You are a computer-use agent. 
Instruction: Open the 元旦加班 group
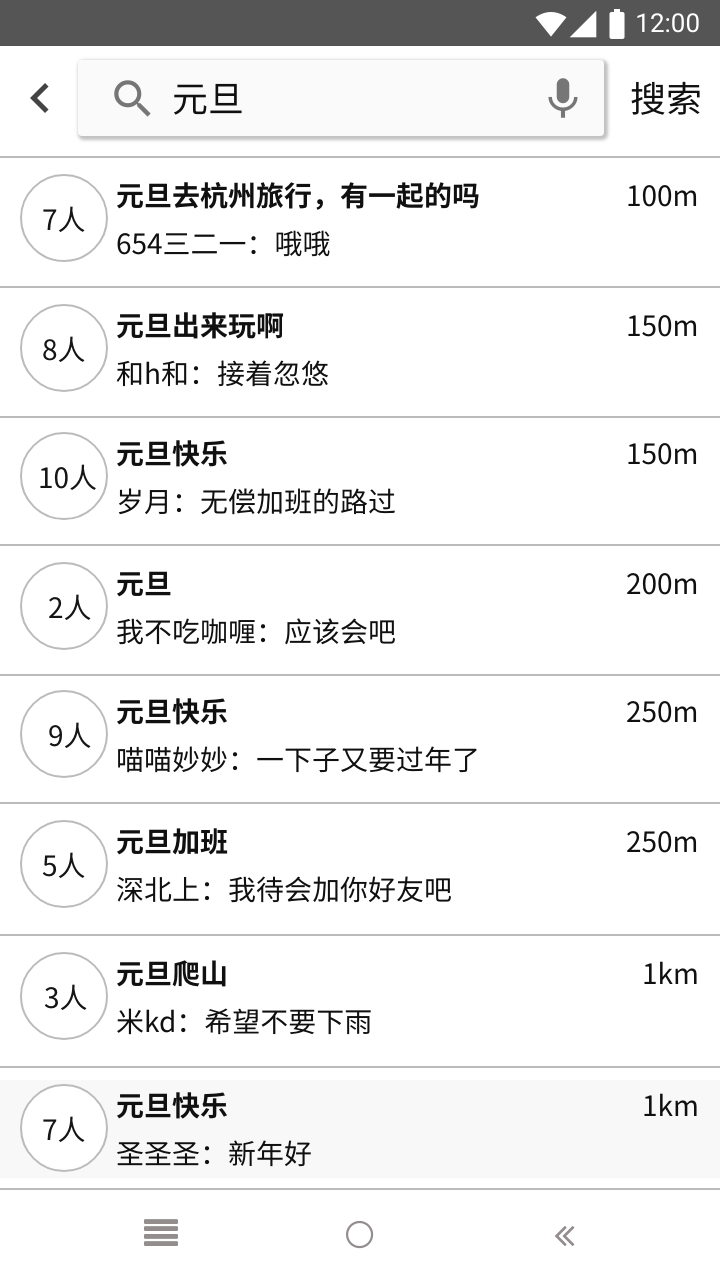360,866
